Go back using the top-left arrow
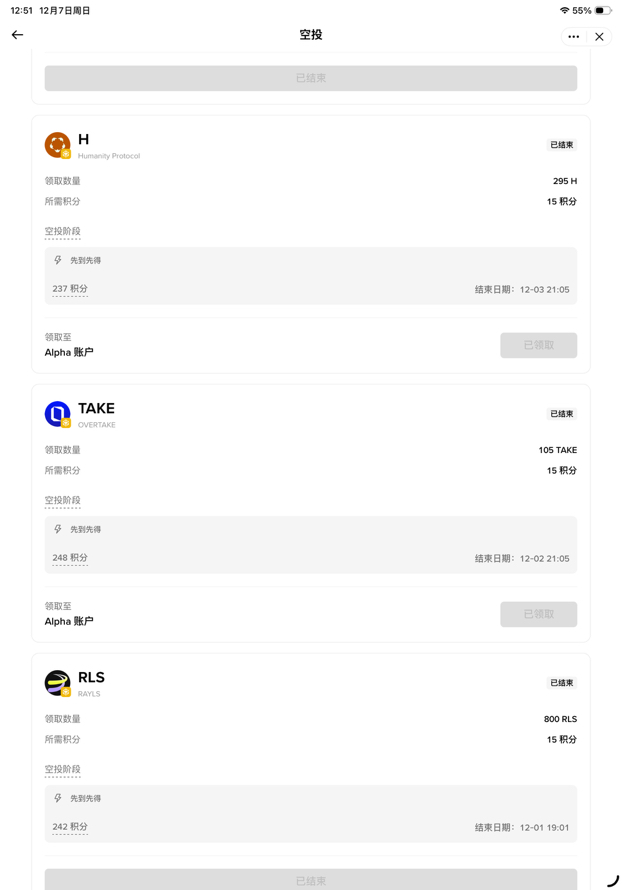The height and width of the screenshot is (890, 622). [18, 35]
